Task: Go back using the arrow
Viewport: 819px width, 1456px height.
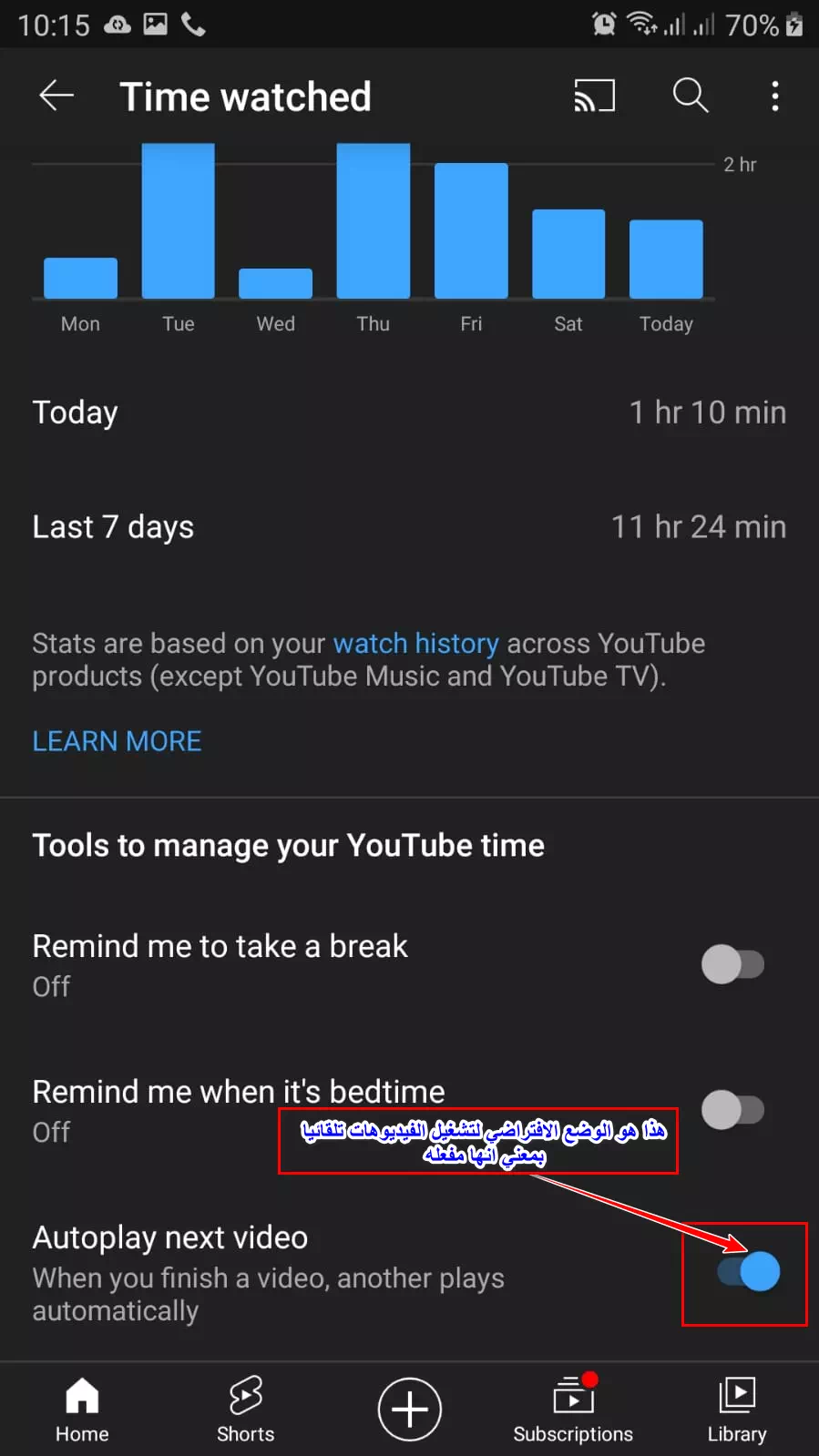Action: click(56, 96)
